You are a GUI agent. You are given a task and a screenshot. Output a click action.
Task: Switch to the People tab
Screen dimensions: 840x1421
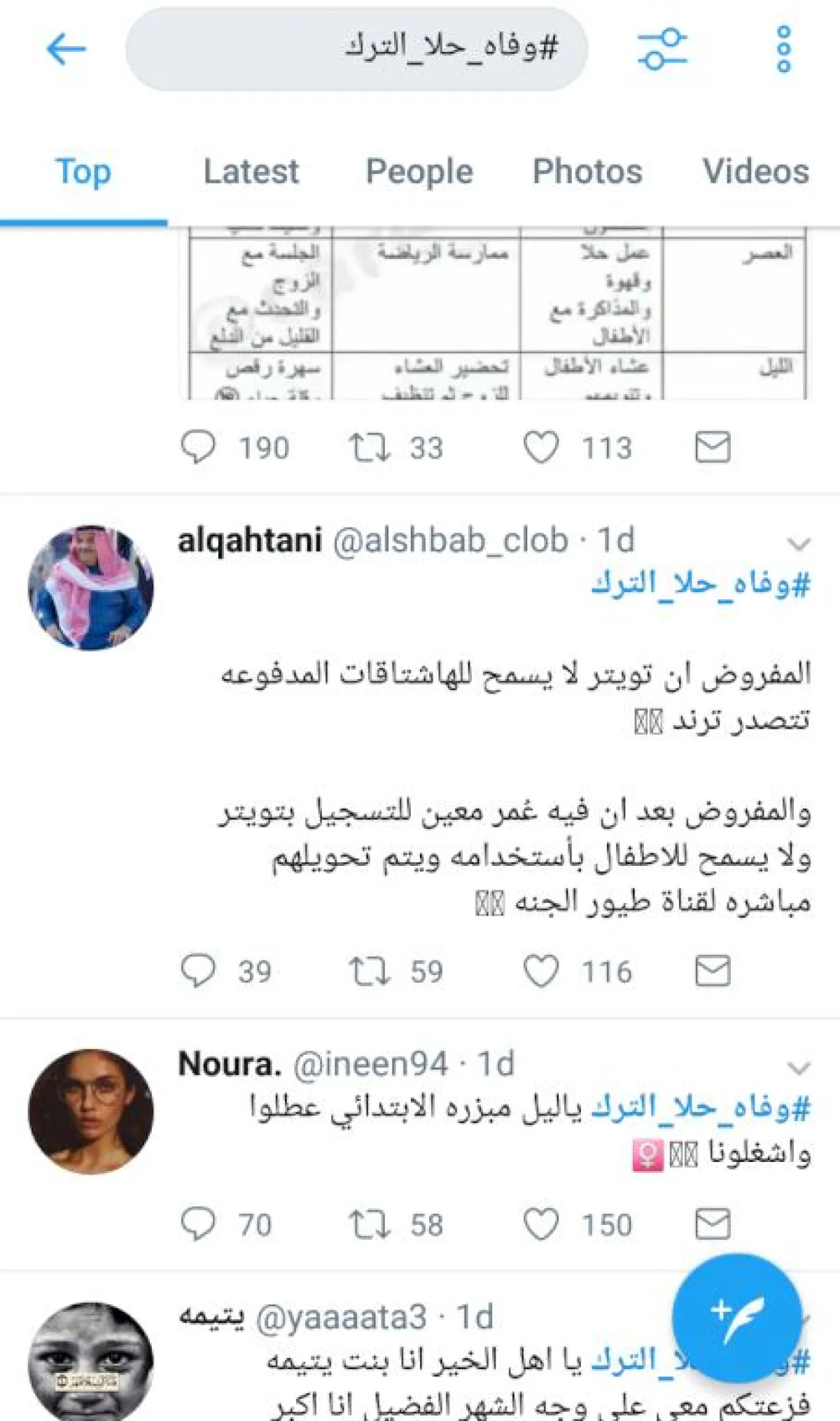click(419, 171)
